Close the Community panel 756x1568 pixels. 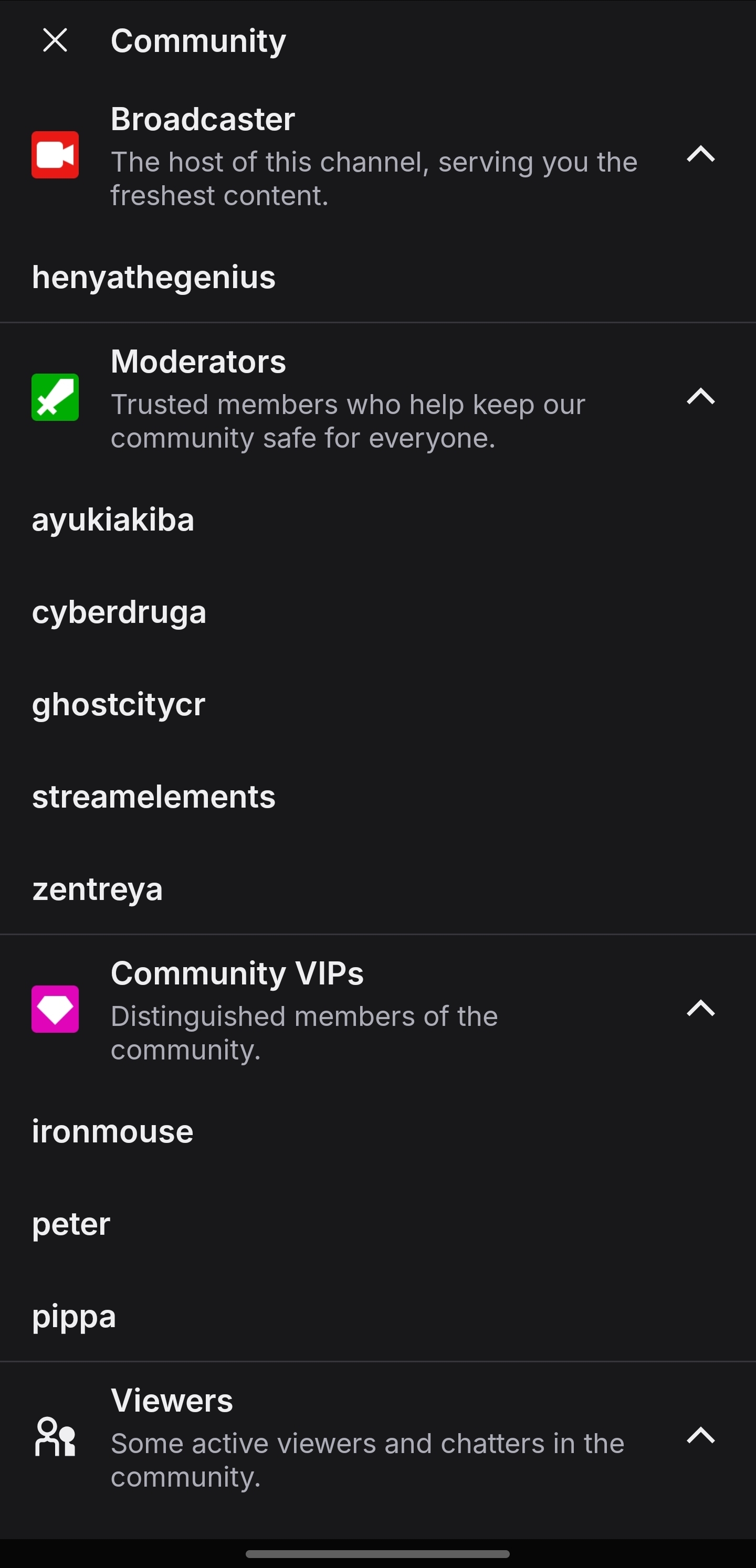(55, 41)
